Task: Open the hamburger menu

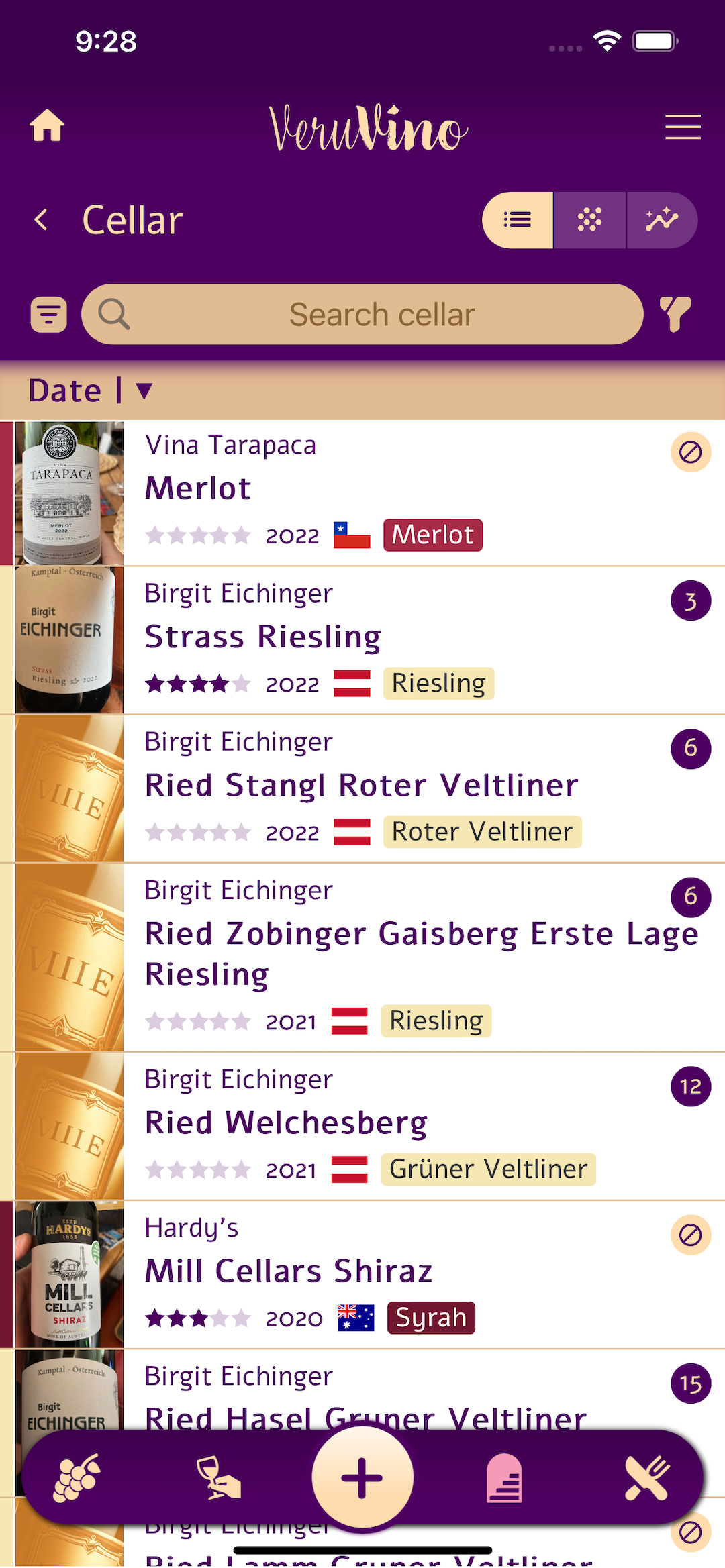Action: tap(682, 127)
